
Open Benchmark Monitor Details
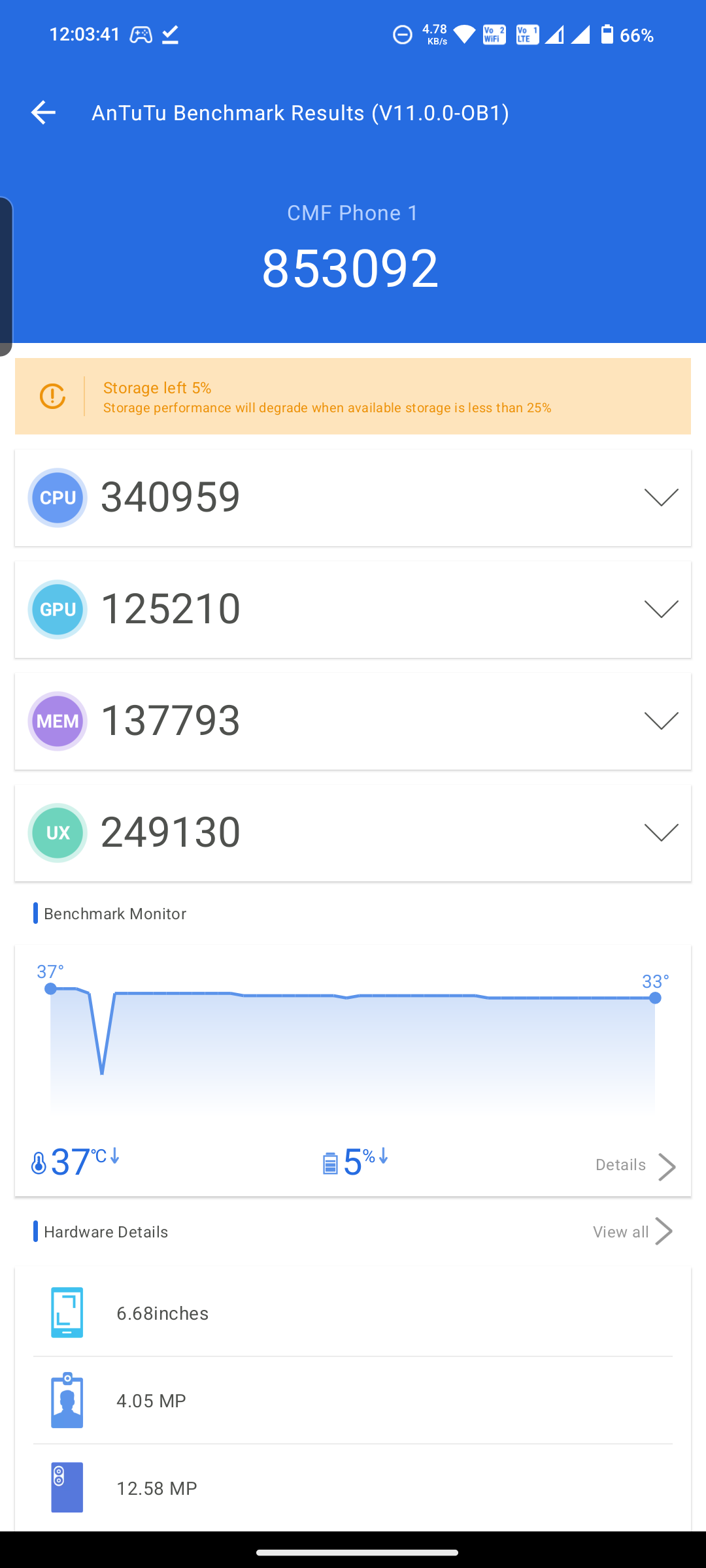[x=635, y=1166]
